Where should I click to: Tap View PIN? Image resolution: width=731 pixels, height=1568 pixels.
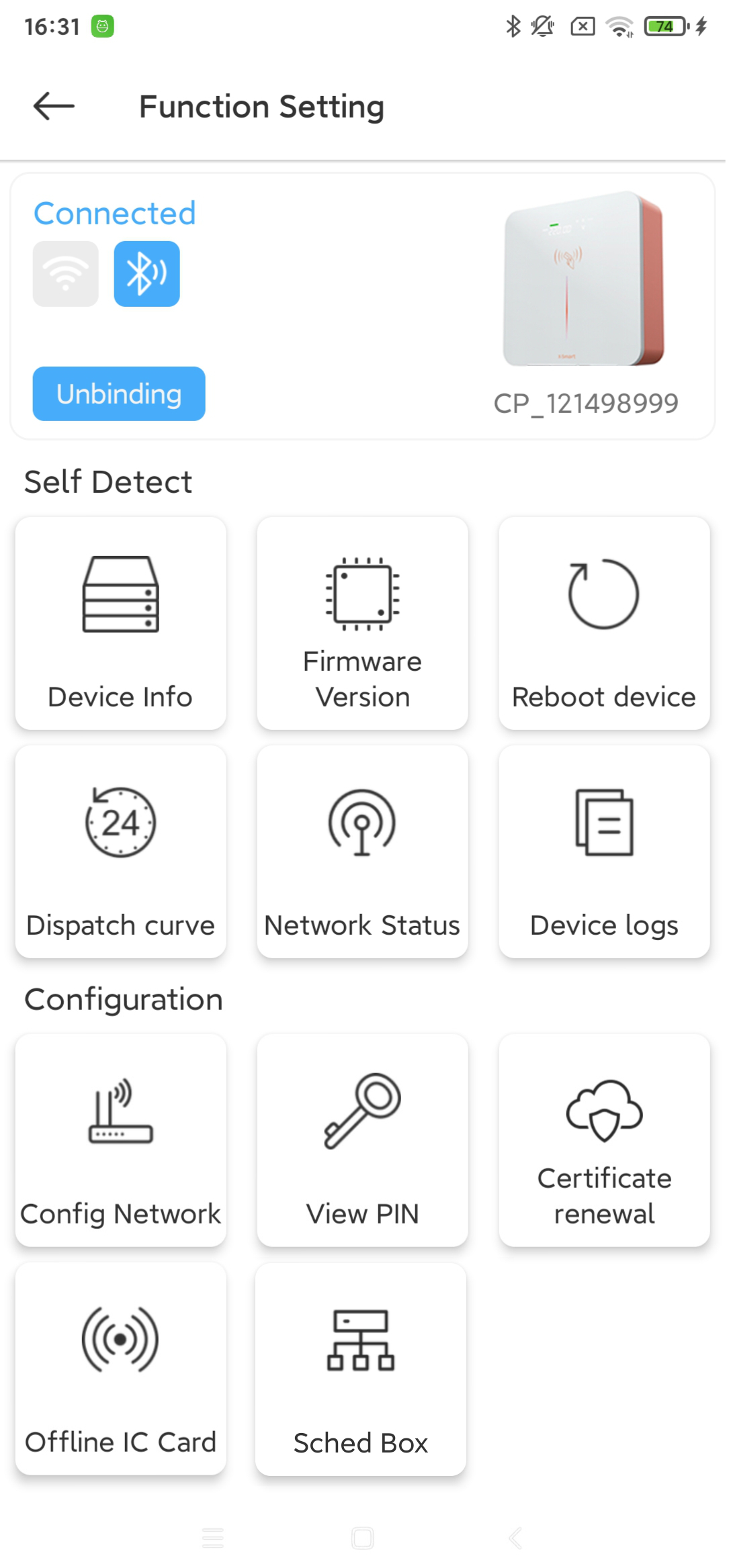pyautogui.click(x=362, y=1140)
